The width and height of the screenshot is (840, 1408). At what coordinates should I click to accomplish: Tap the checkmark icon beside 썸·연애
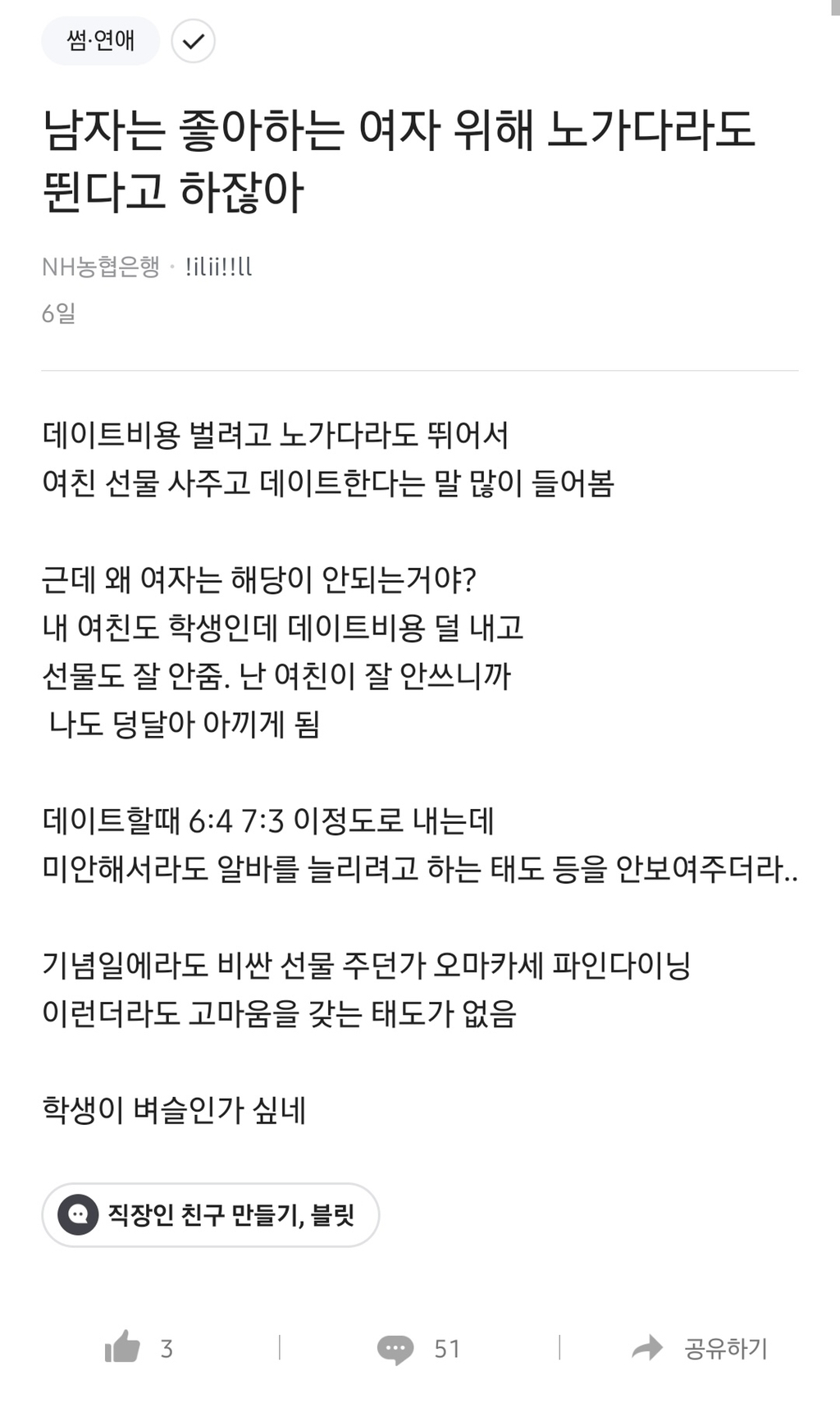[x=194, y=41]
